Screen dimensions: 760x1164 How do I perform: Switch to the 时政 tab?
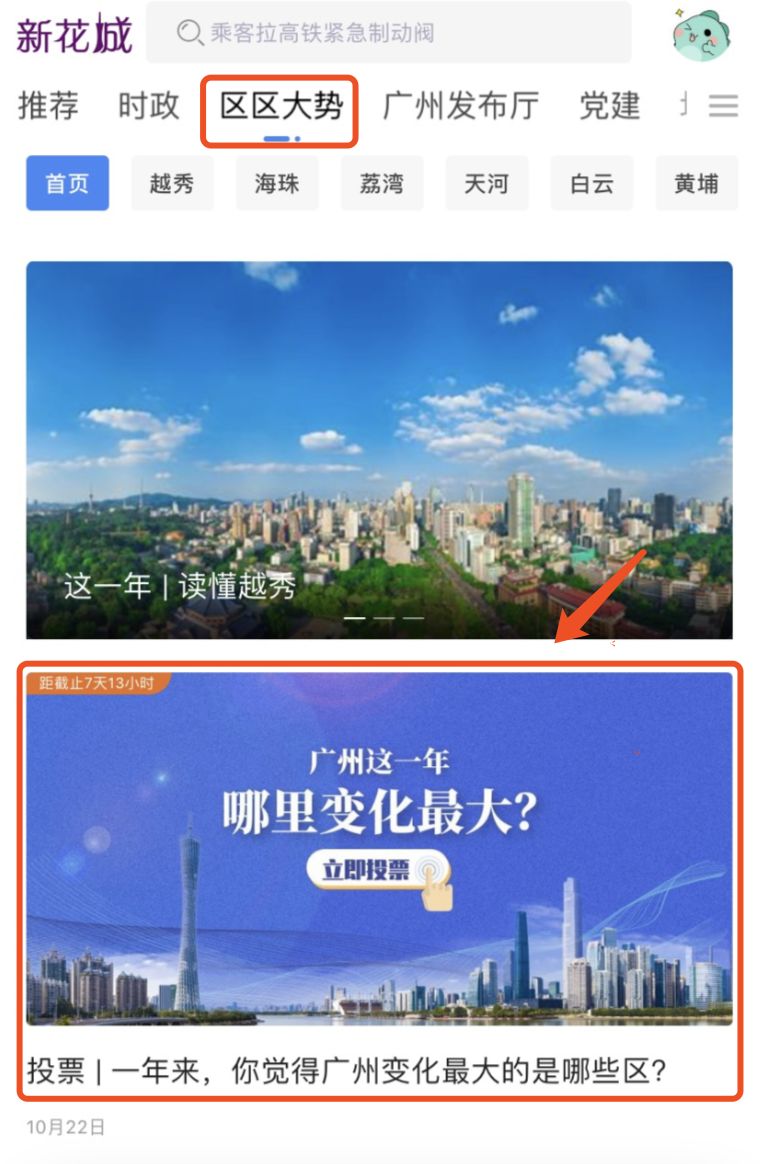pos(148,106)
